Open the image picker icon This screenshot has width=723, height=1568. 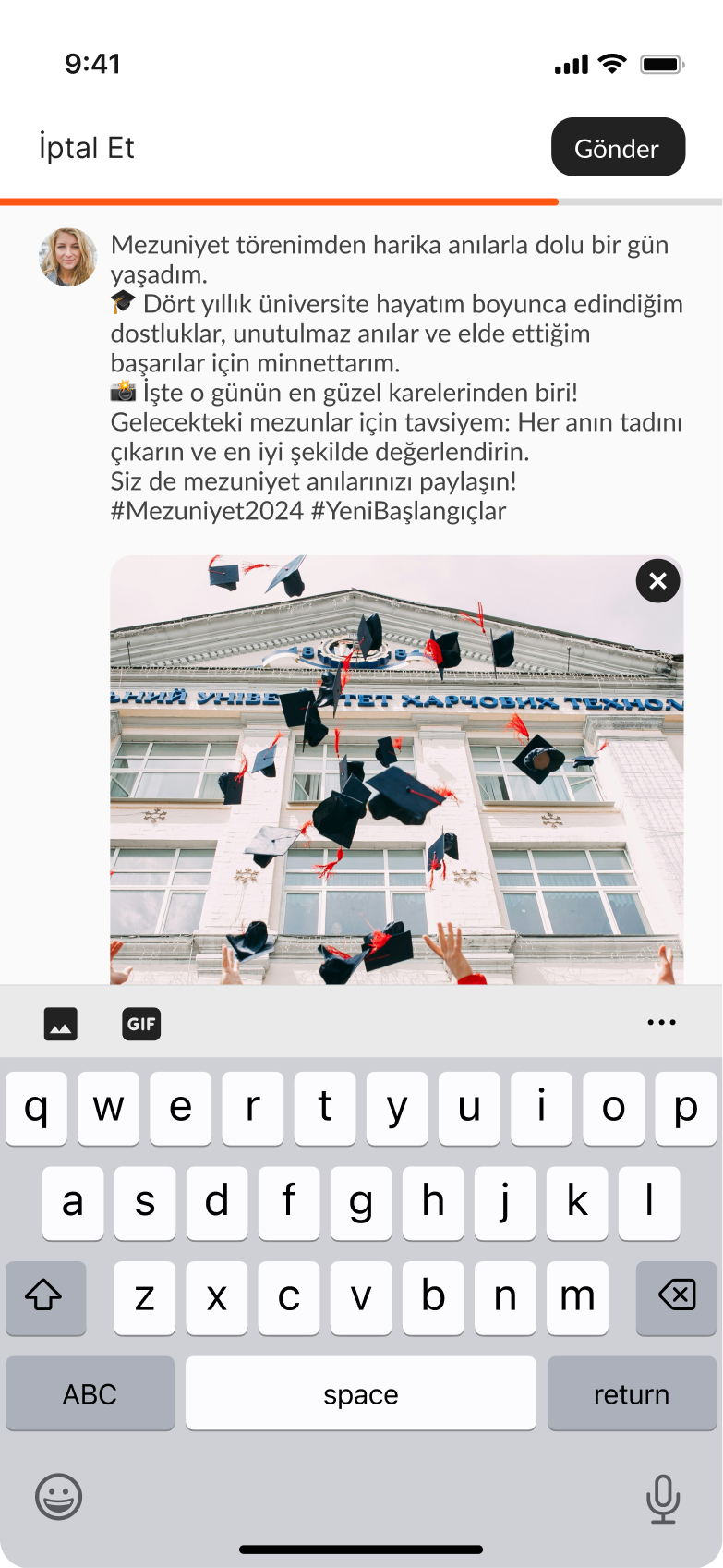(x=61, y=1024)
